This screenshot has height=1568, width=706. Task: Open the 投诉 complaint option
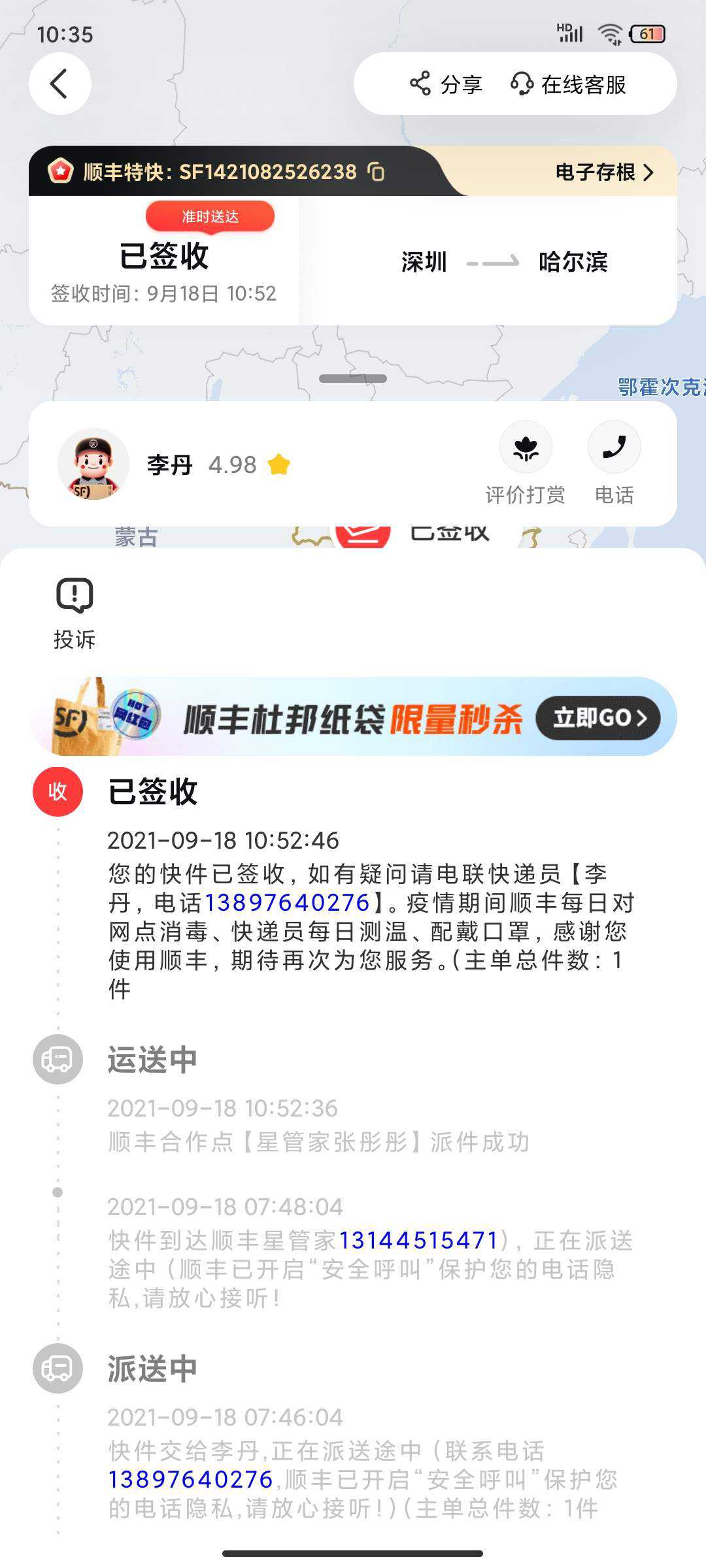[x=75, y=612]
